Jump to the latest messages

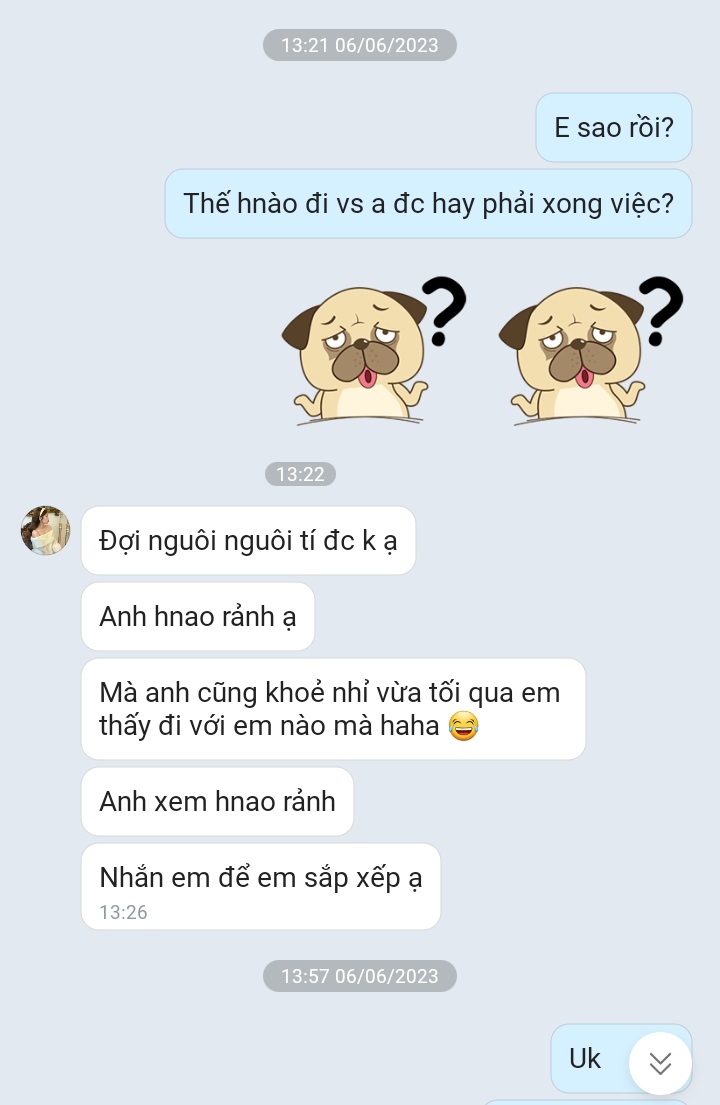660,1063
